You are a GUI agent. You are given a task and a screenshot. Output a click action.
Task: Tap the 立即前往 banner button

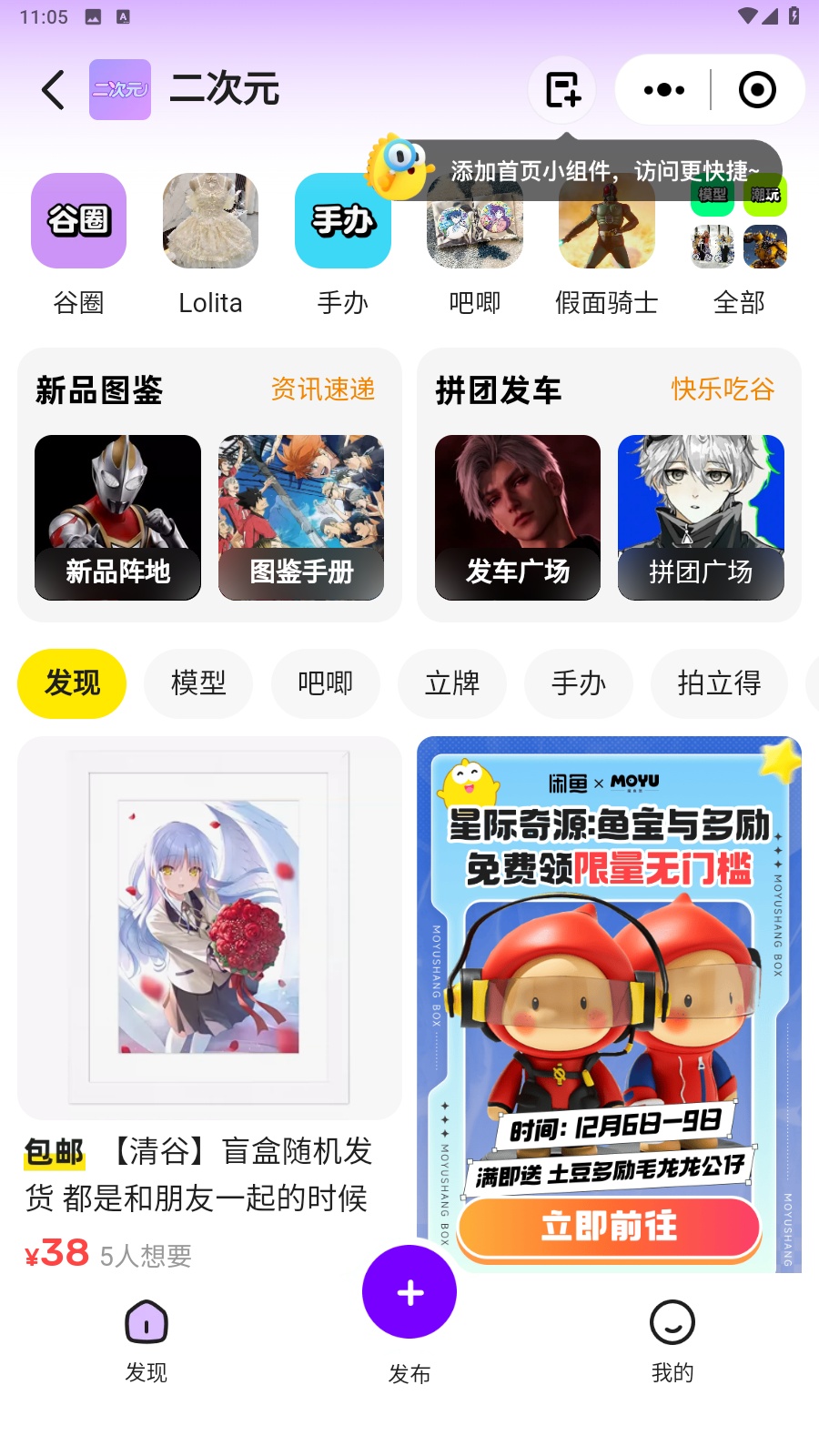609,1227
